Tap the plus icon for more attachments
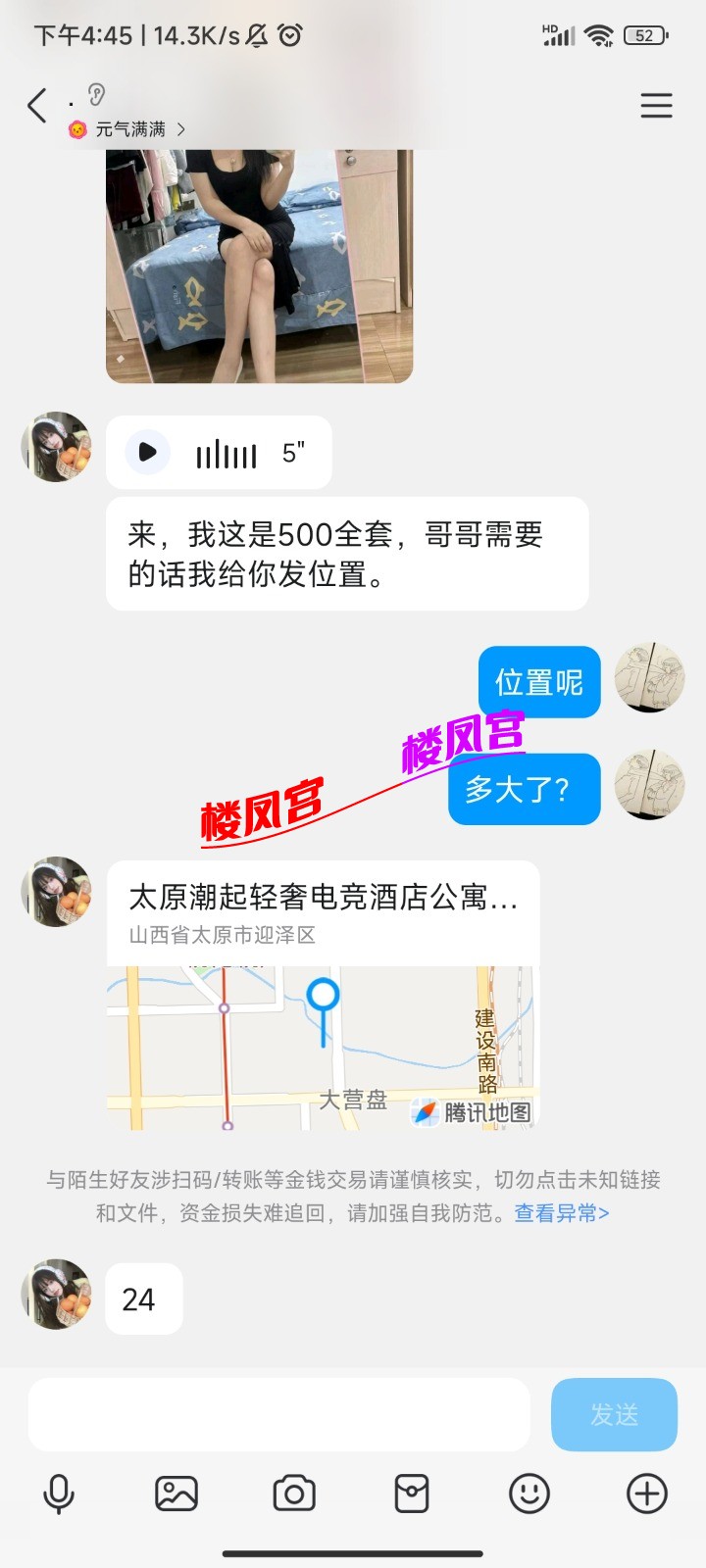The image size is (706, 1568). tap(644, 1494)
